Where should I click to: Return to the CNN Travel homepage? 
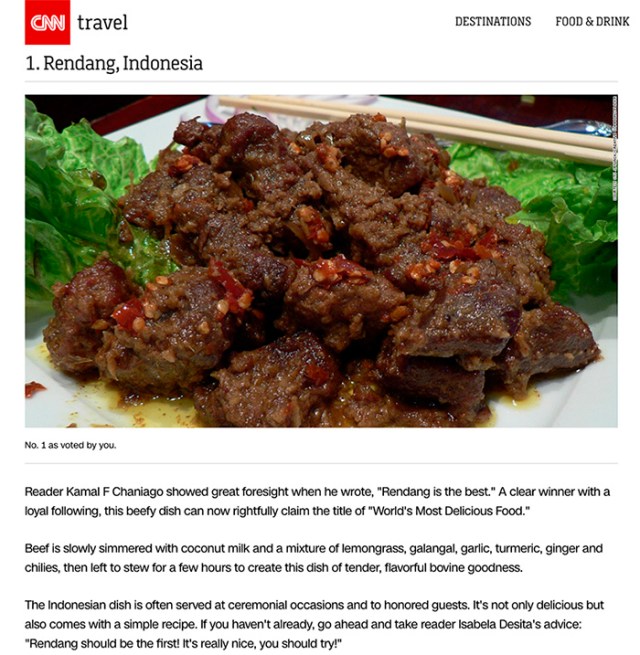(77, 22)
